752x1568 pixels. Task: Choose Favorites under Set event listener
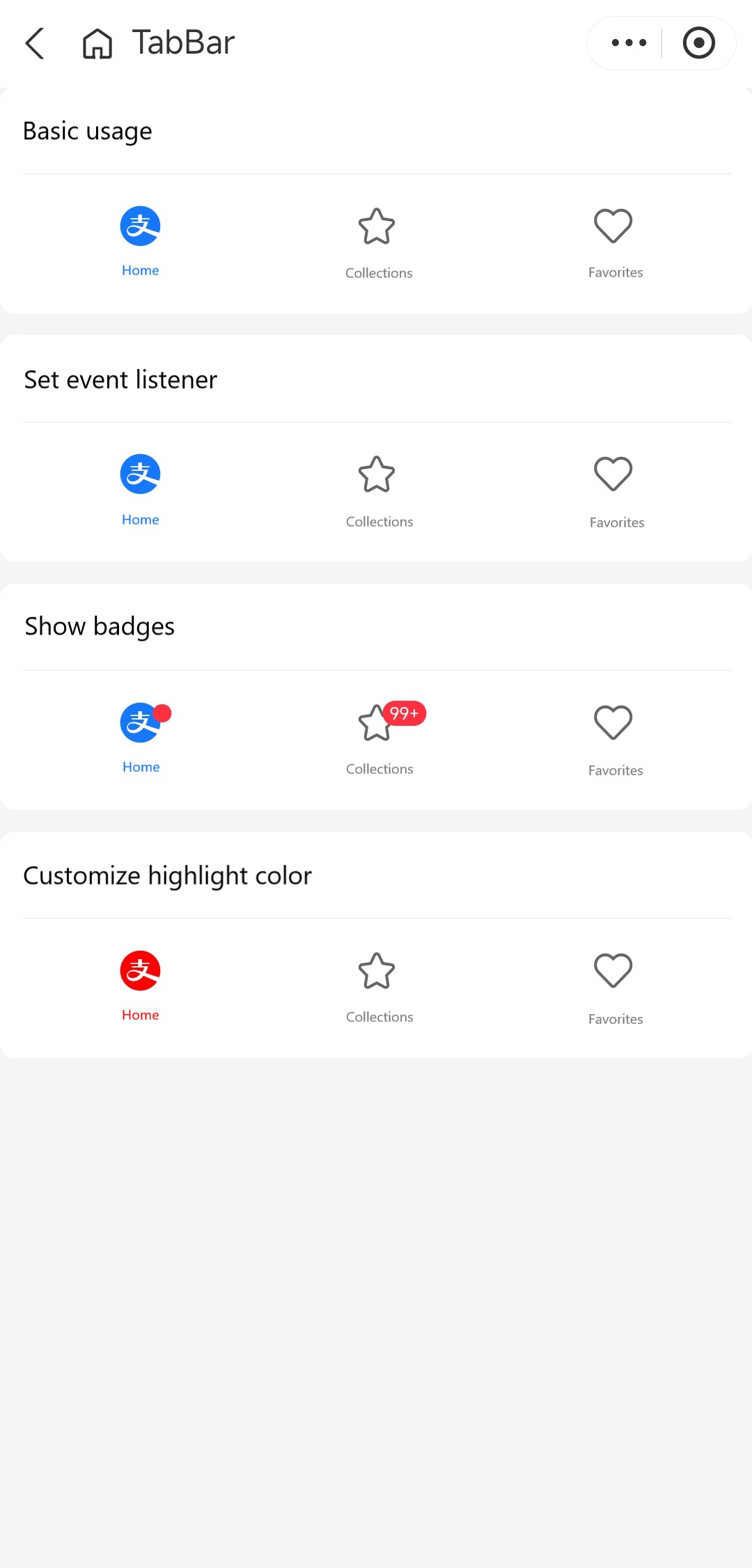coord(613,490)
